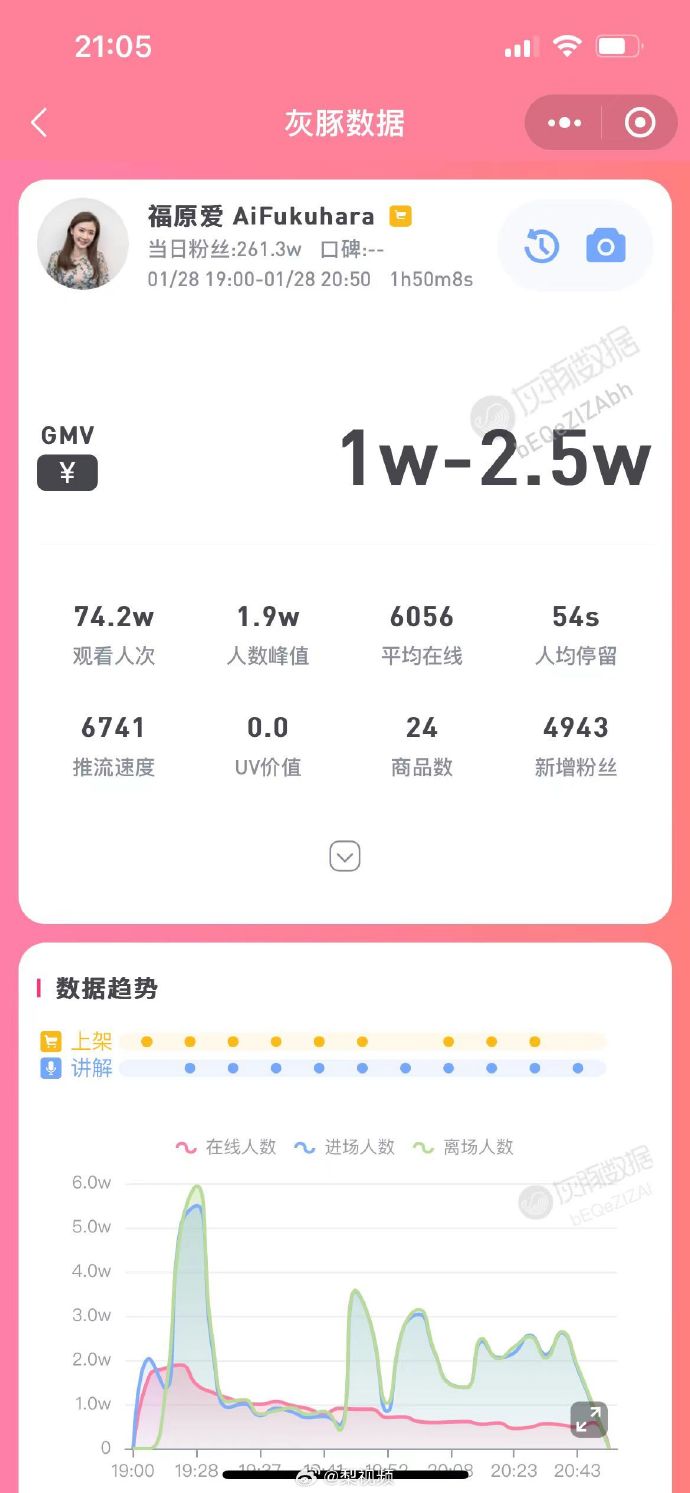The height and width of the screenshot is (1493, 690).
Task: Tap the camera screenshot icon
Action: [x=606, y=246]
